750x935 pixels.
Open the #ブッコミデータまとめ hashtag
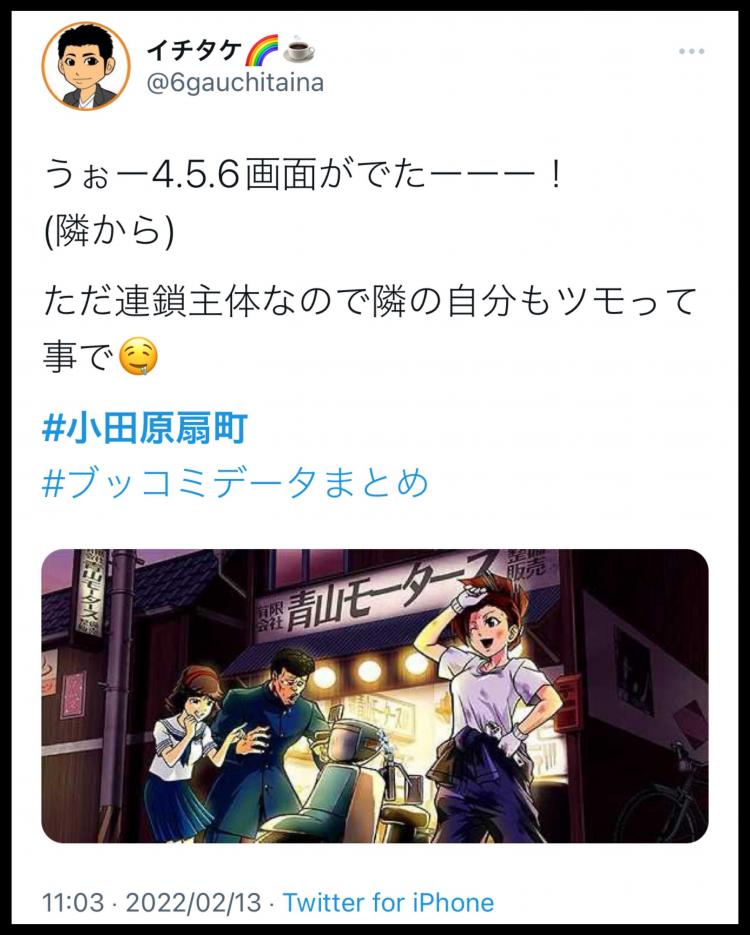pos(235,484)
